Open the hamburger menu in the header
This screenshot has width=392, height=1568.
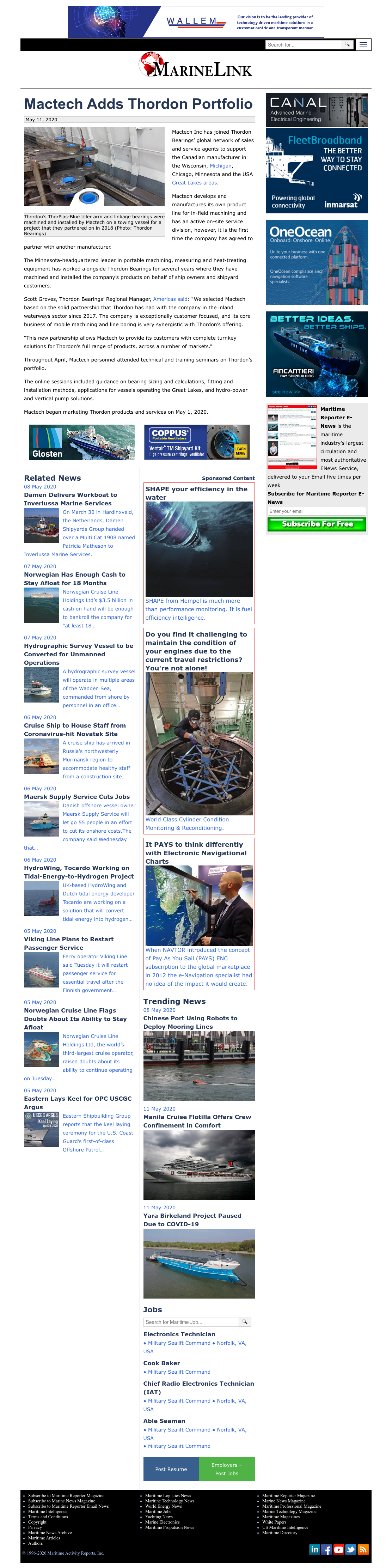(x=363, y=44)
